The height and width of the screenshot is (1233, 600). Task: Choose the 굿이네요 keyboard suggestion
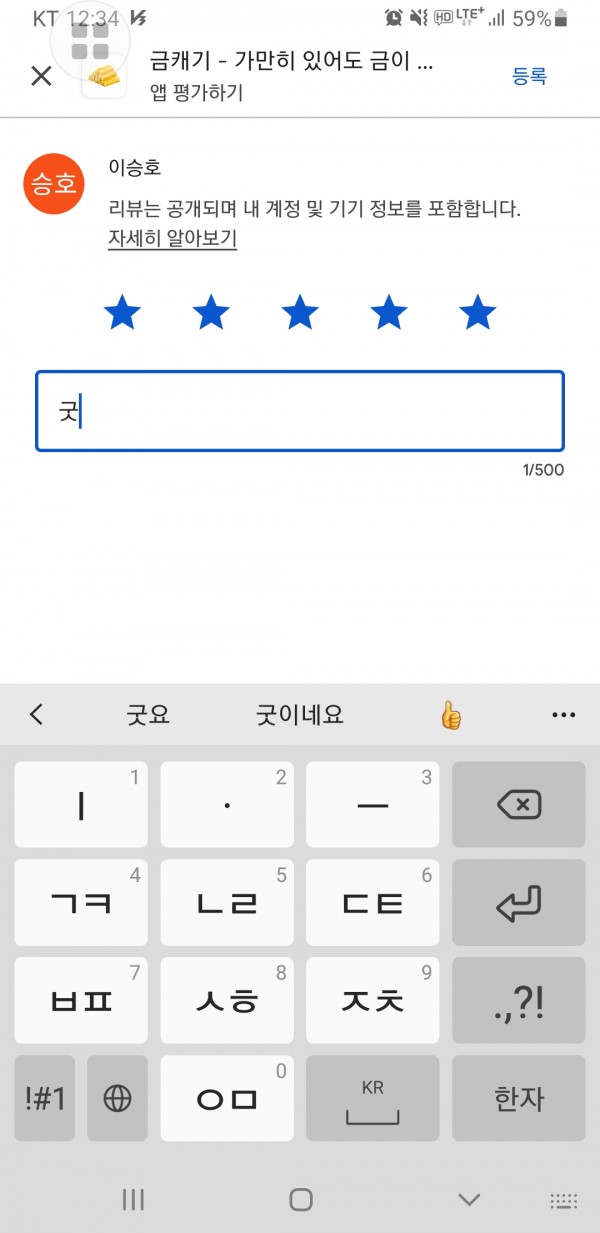point(300,715)
